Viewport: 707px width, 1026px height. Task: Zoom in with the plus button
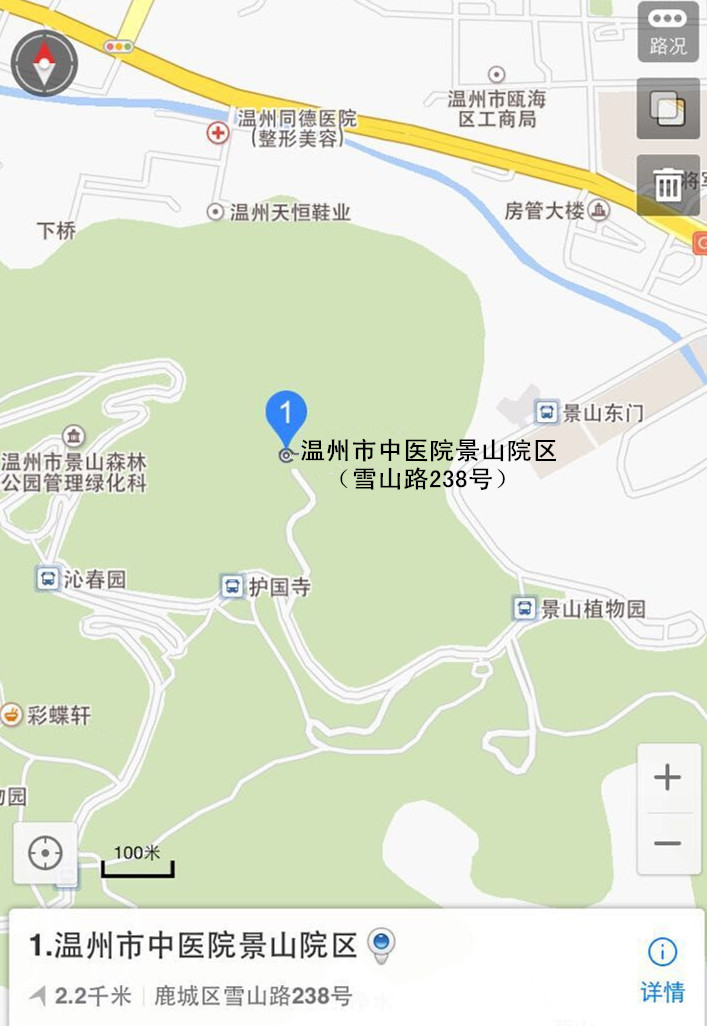coord(667,777)
